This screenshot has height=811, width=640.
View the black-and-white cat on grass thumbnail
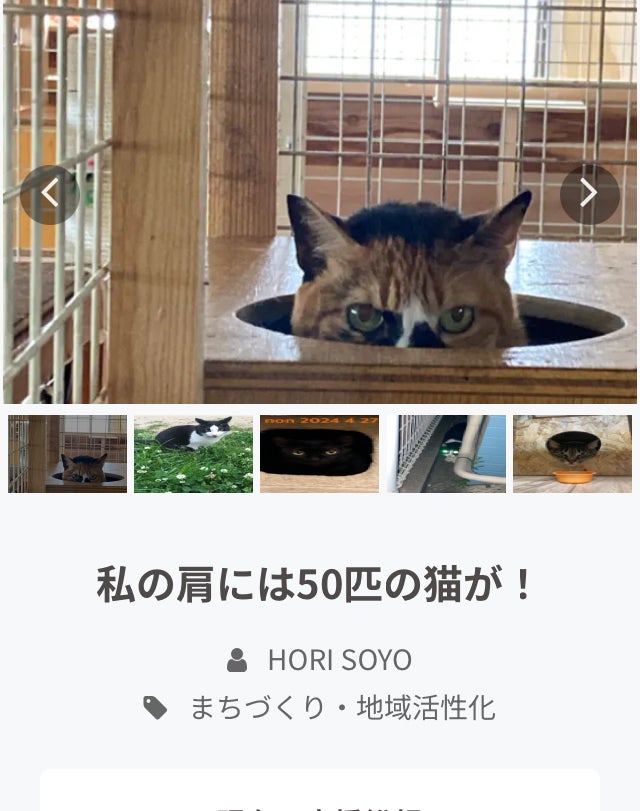(x=194, y=454)
